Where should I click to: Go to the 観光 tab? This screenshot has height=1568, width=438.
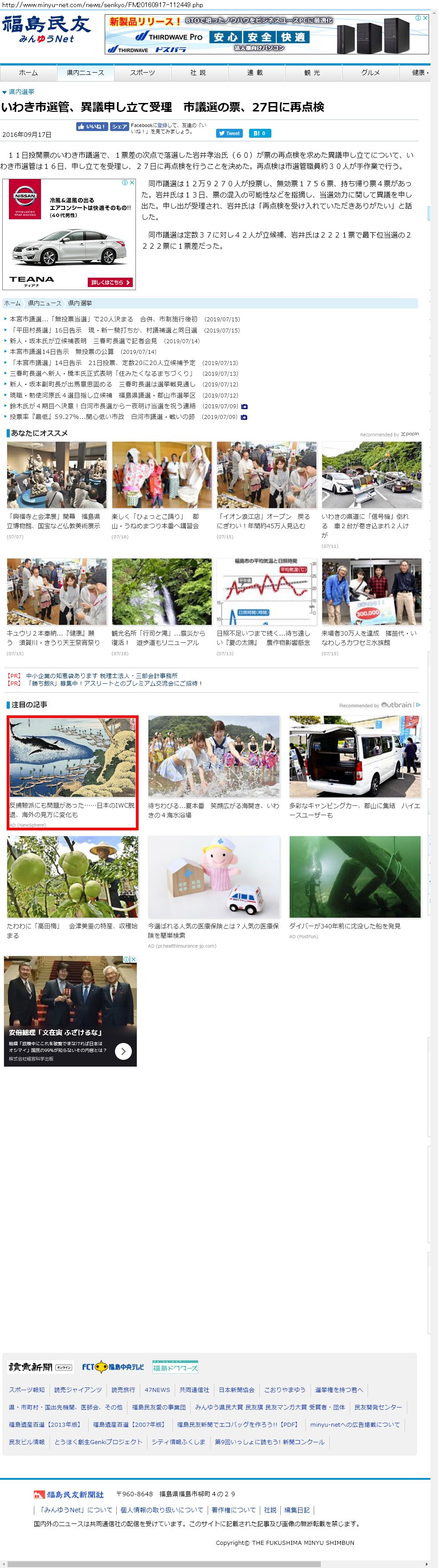click(x=312, y=73)
